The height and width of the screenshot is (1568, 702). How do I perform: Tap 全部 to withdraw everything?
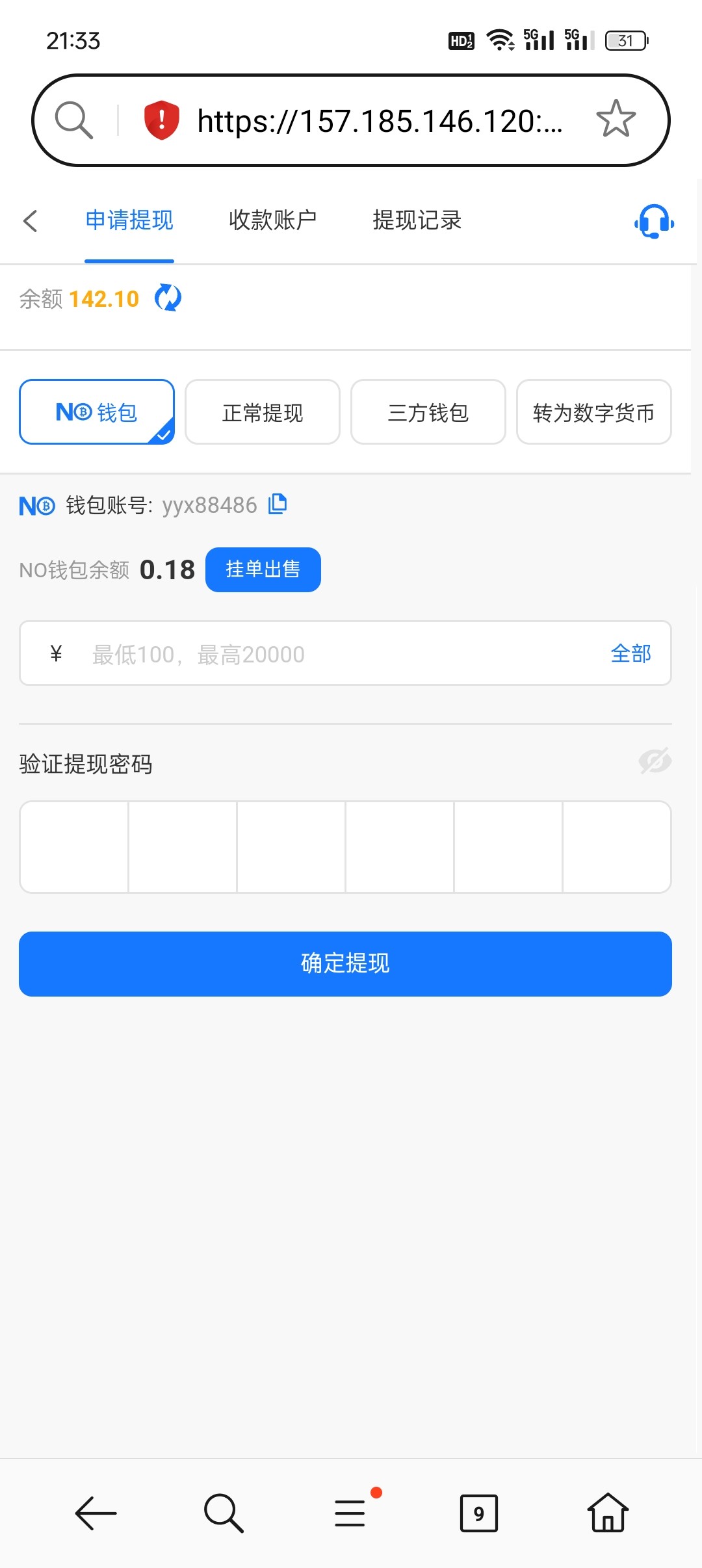click(630, 654)
